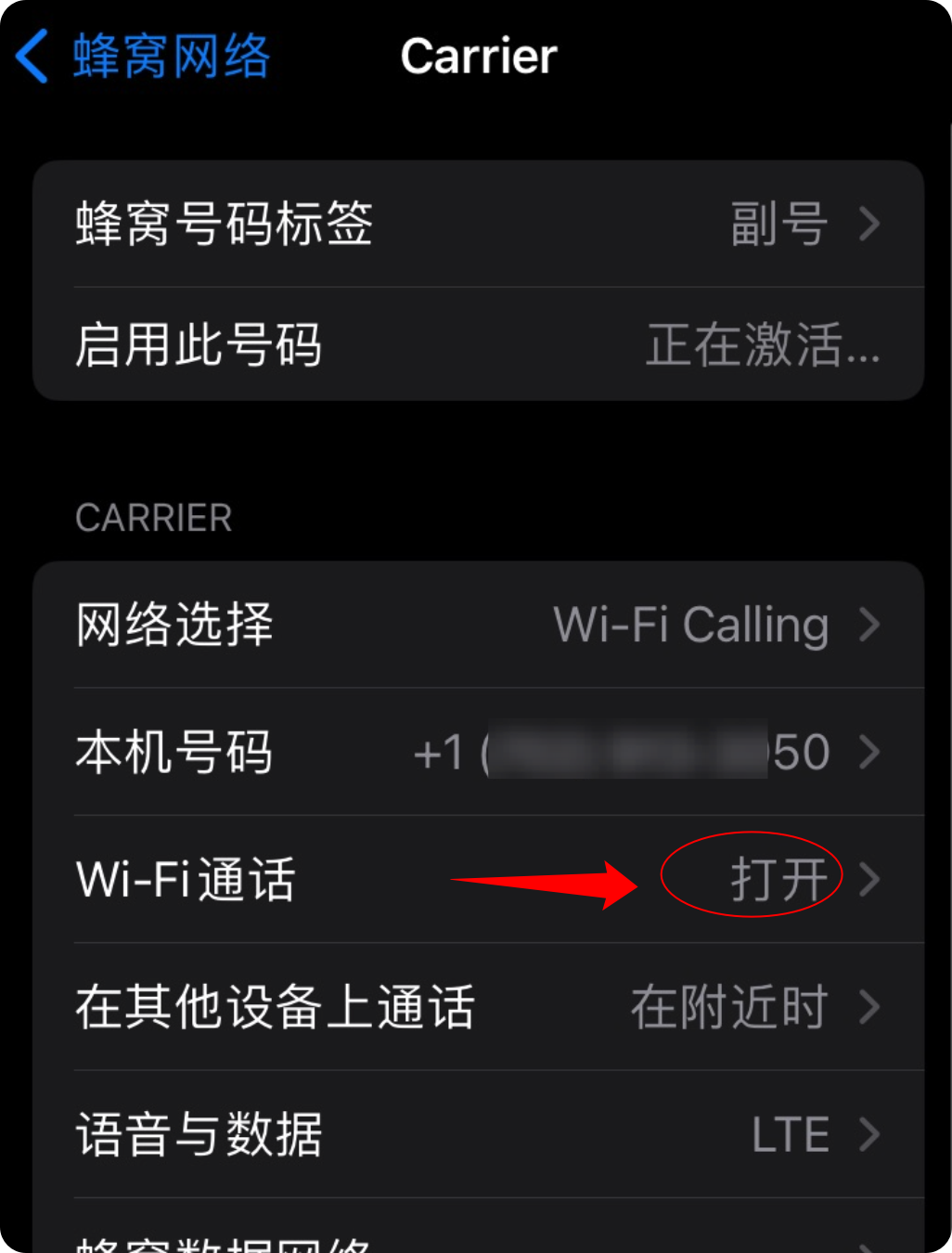Tap 启用此号码 showing 正在激活

point(371,345)
